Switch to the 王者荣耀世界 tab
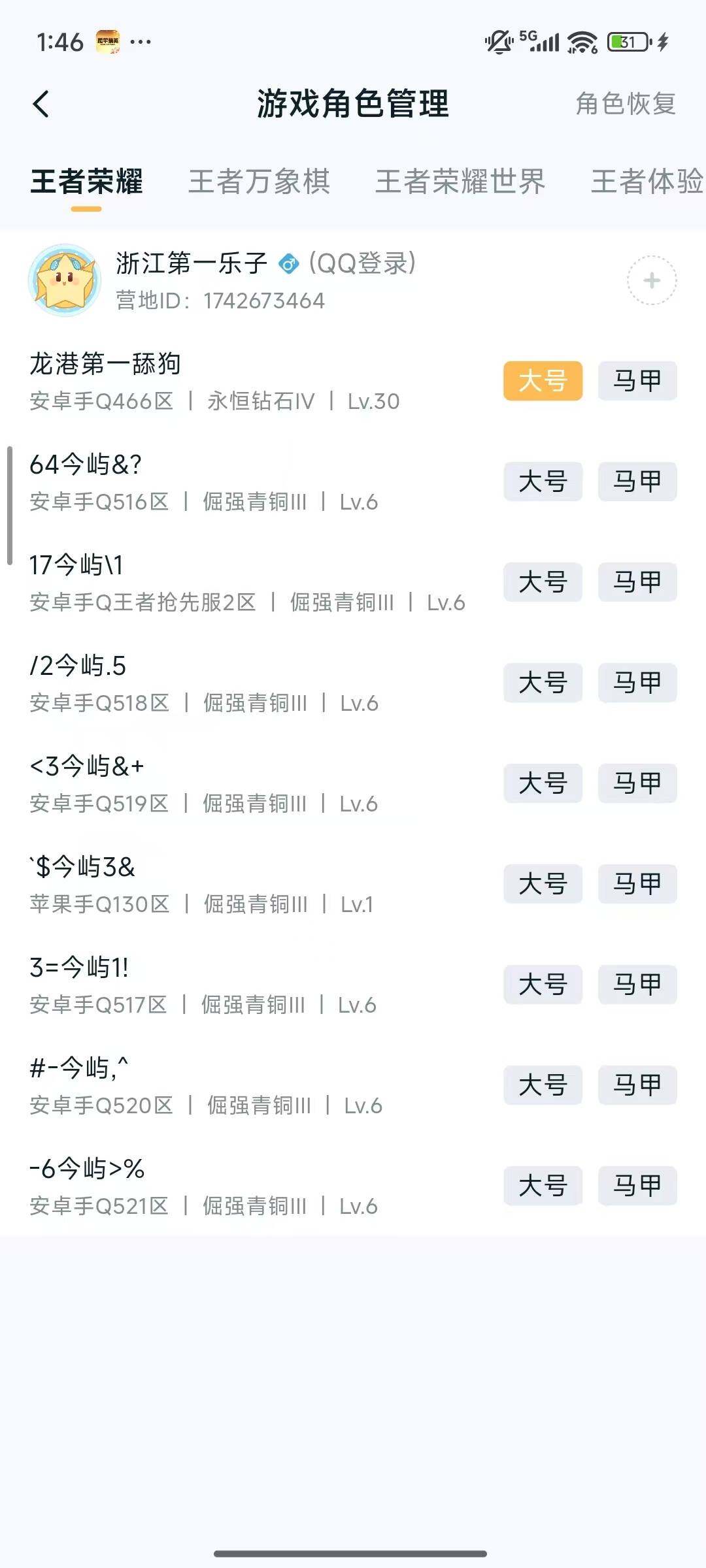This screenshot has width=706, height=1568. 460,182
